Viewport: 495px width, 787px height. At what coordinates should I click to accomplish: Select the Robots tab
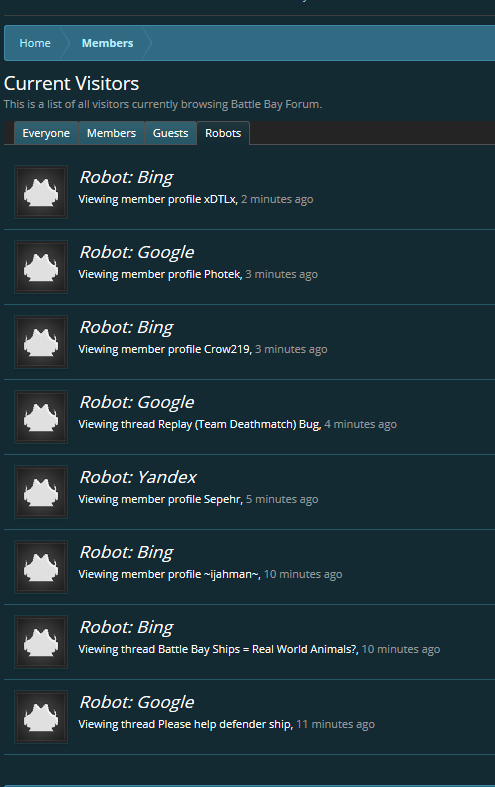pos(223,133)
